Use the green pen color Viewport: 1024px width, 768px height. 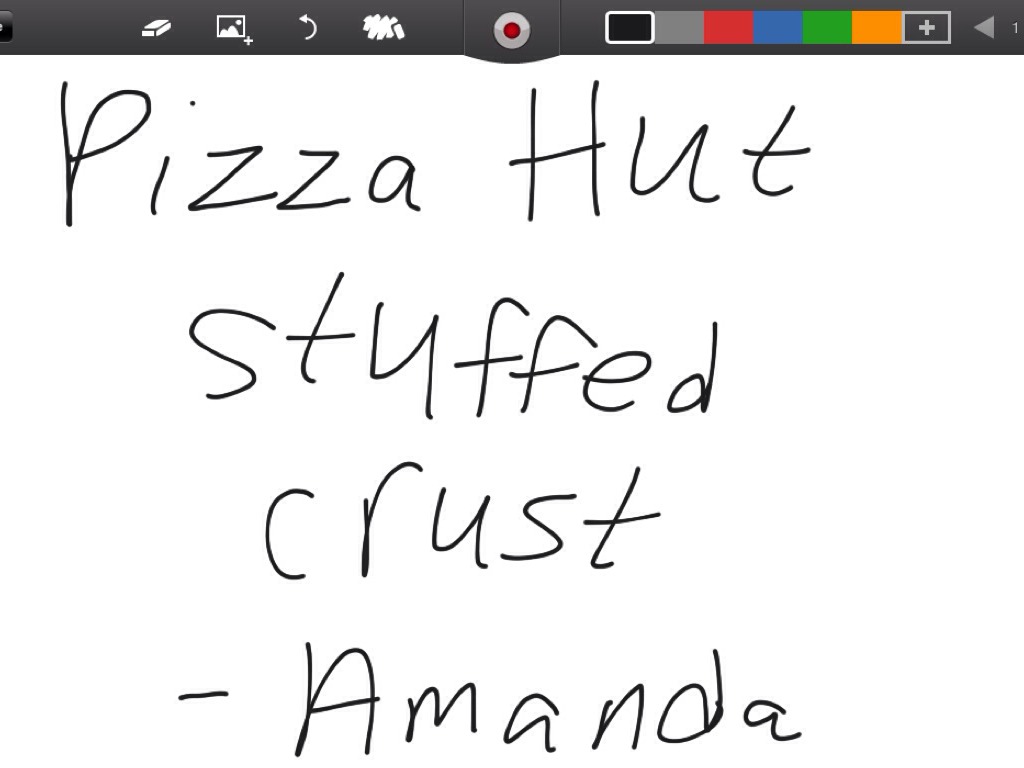coord(827,28)
